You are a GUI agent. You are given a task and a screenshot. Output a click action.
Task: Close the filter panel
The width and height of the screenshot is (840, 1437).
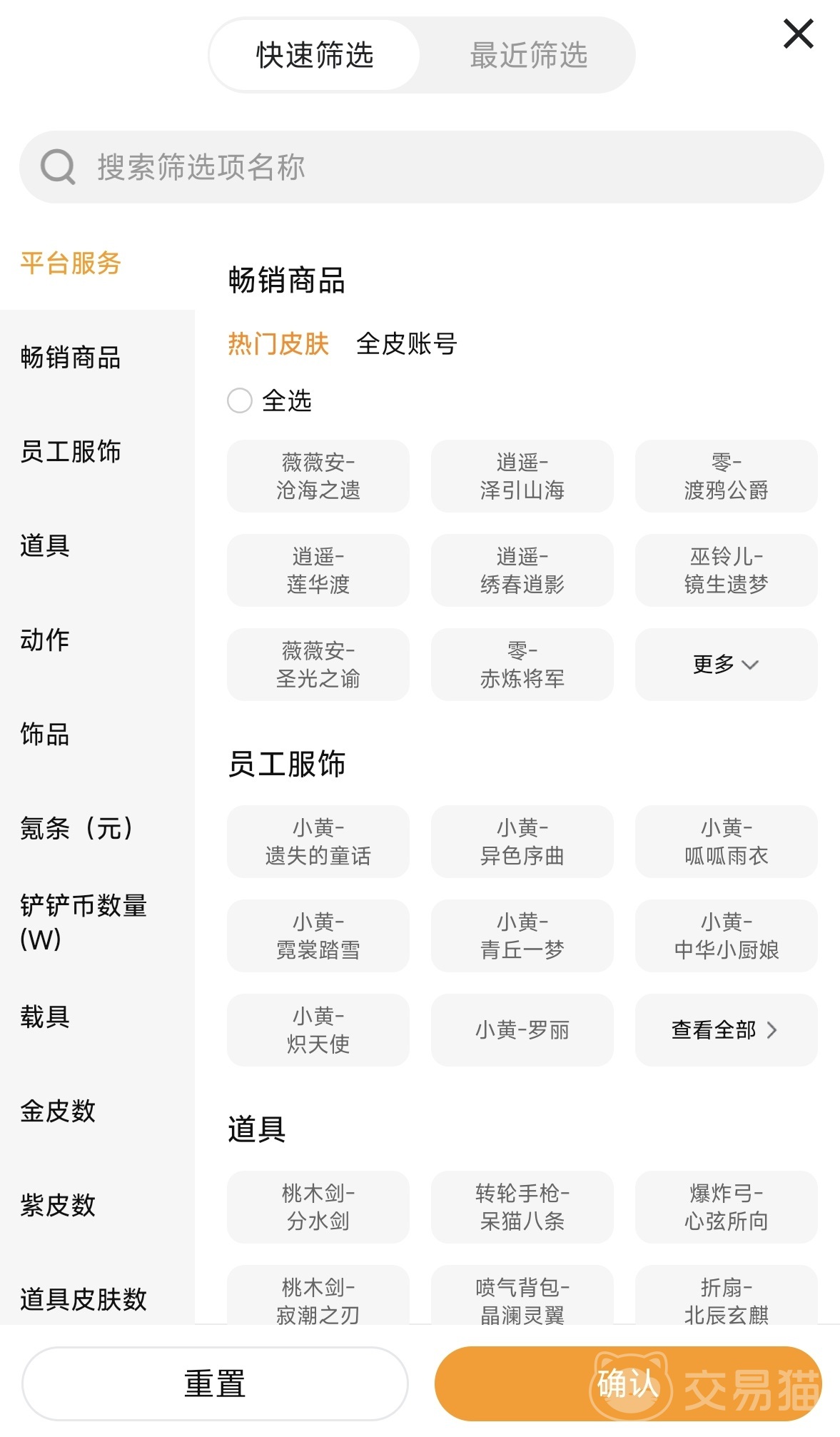[798, 34]
